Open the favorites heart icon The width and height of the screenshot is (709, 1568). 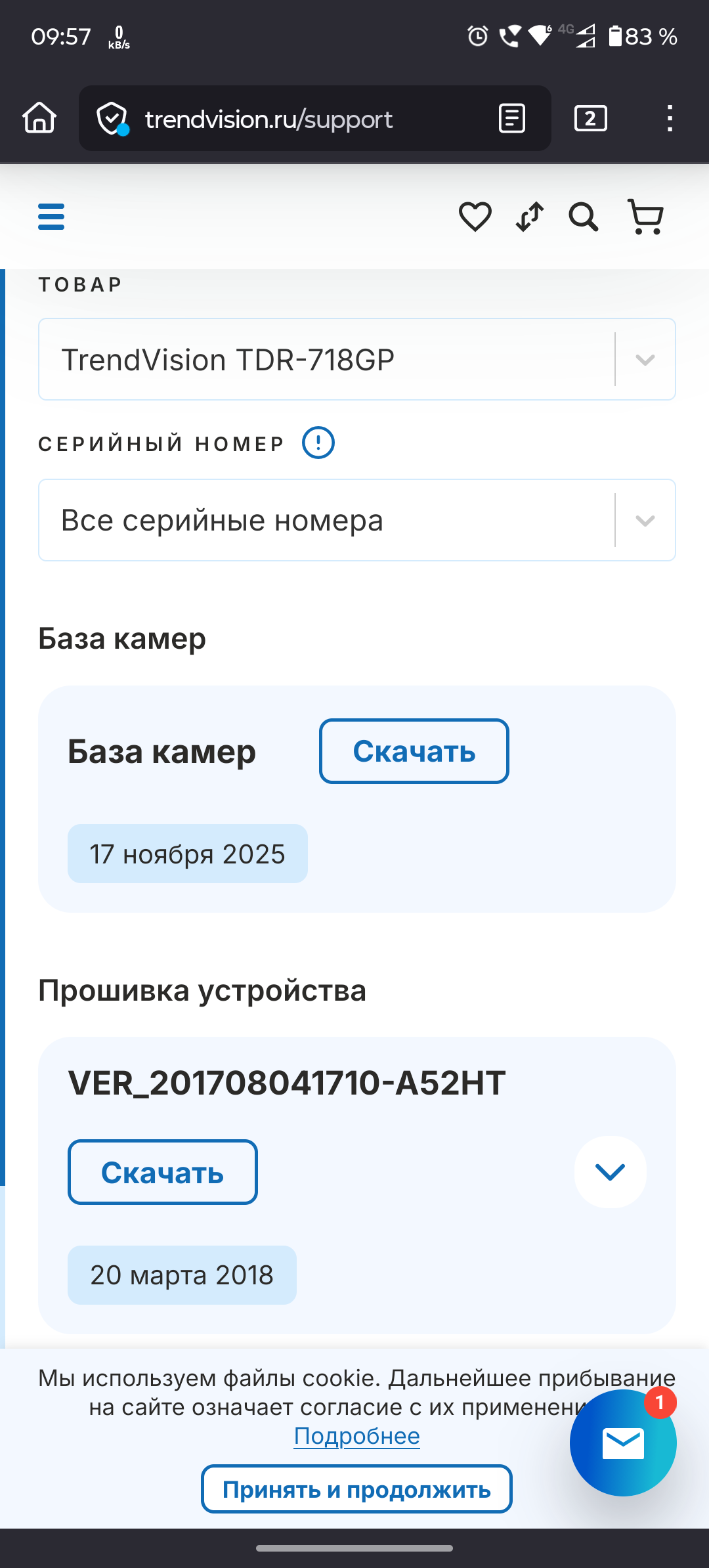click(475, 217)
